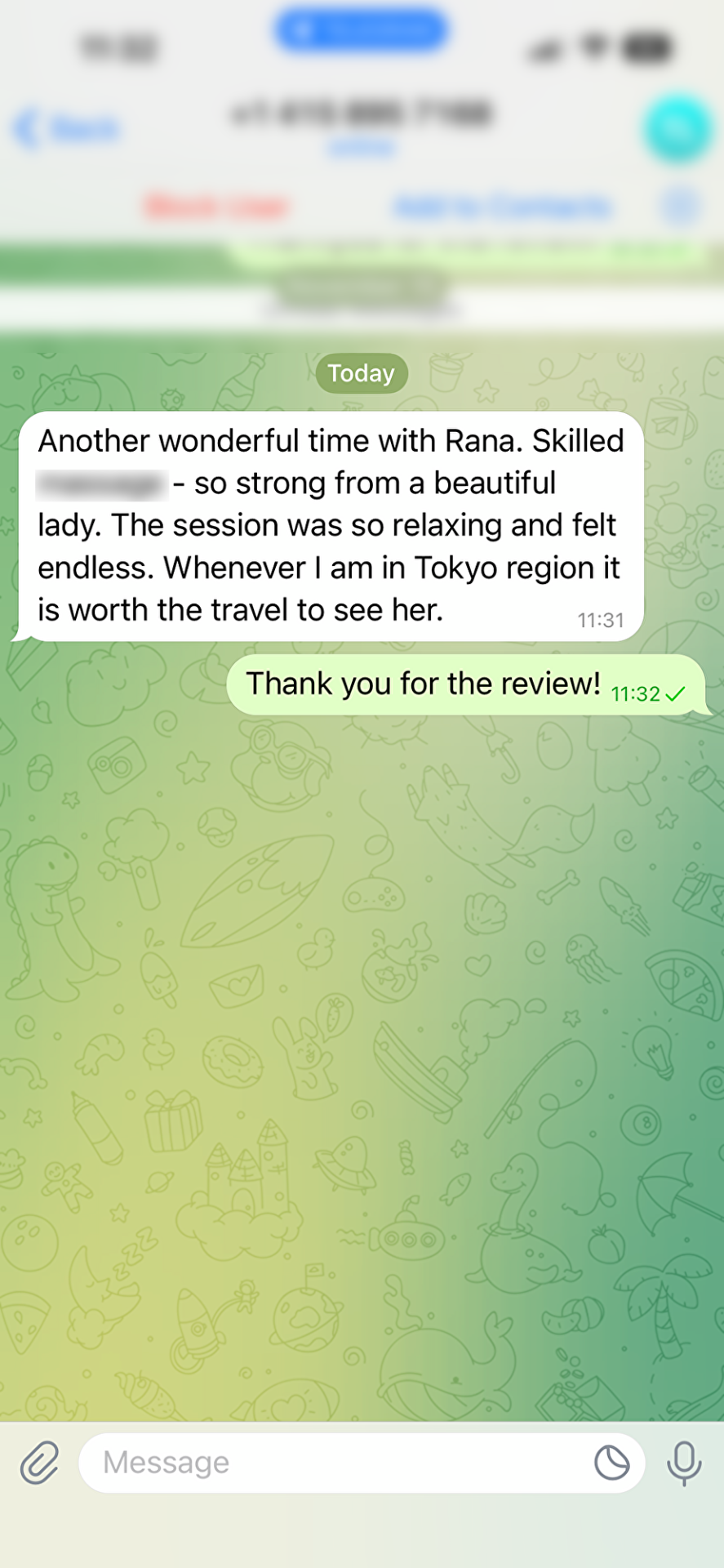Add this number to contacts
This screenshot has height=1568, width=724.
(502, 207)
